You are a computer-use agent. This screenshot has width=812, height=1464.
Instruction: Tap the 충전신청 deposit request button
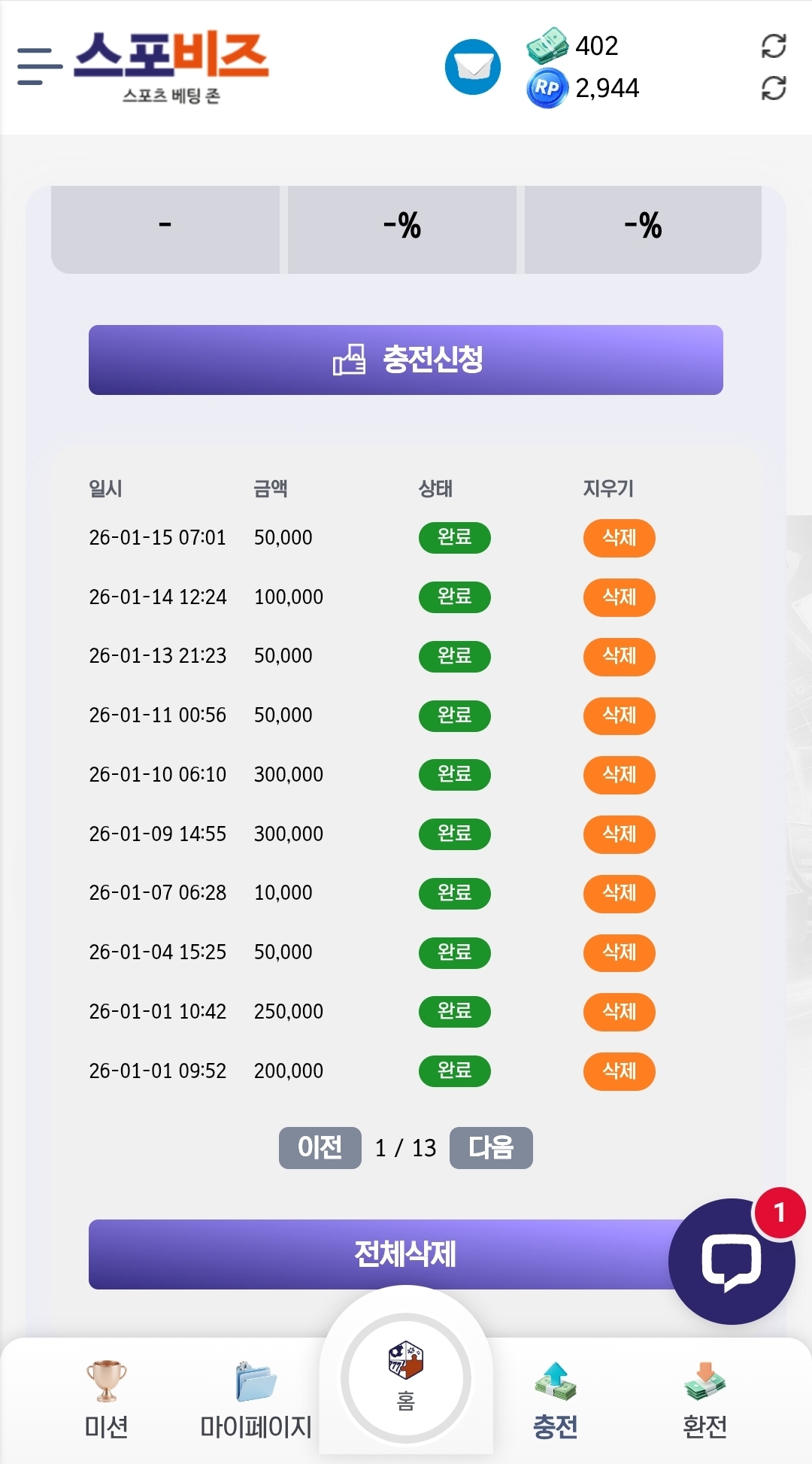pyautogui.click(x=406, y=360)
